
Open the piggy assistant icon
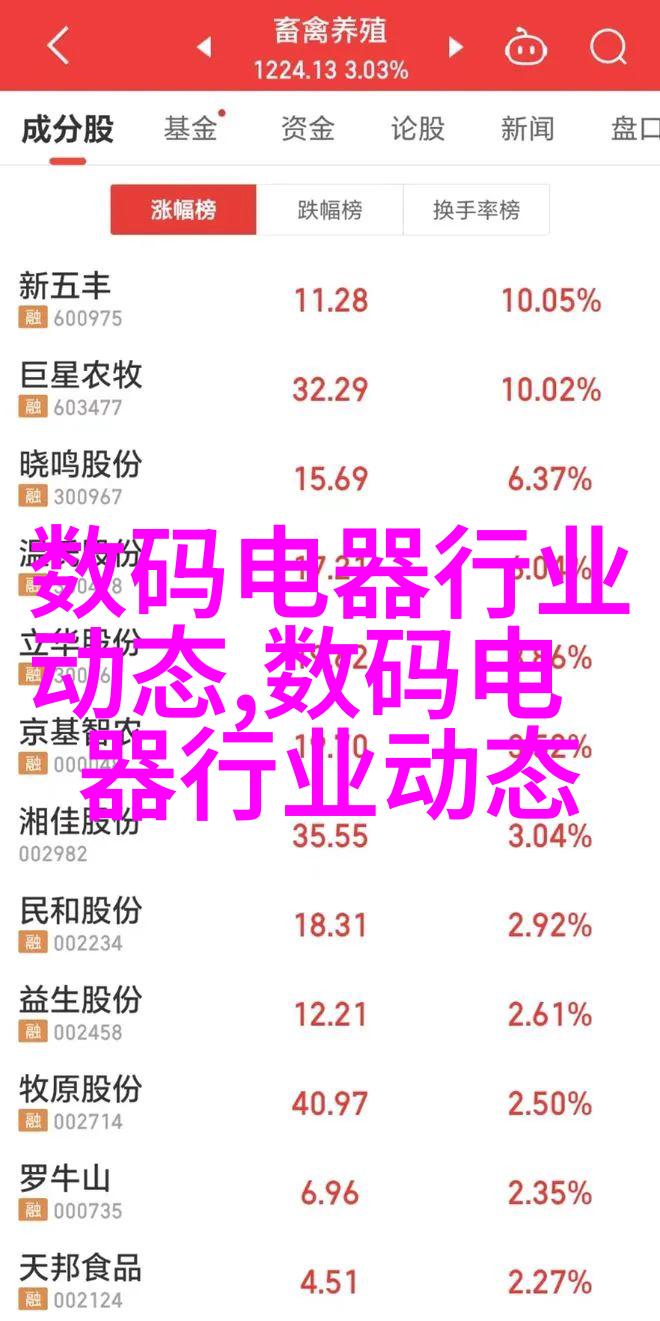pyautogui.click(x=525, y=46)
